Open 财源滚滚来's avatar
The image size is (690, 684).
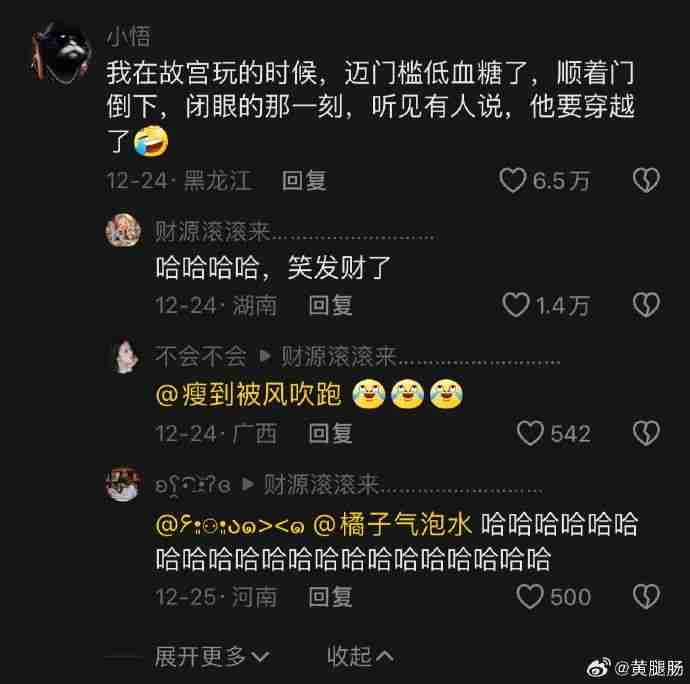124,233
